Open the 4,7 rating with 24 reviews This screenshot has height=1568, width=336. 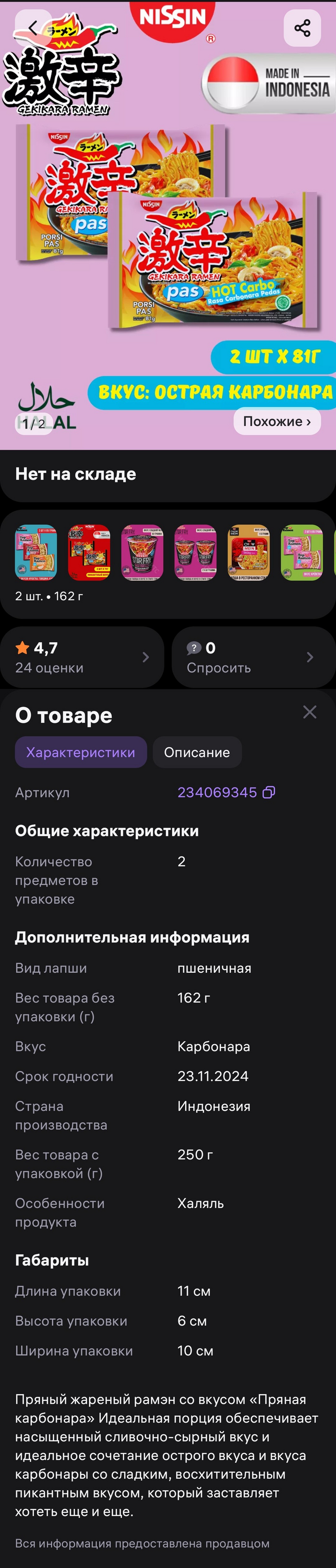(x=82, y=657)
